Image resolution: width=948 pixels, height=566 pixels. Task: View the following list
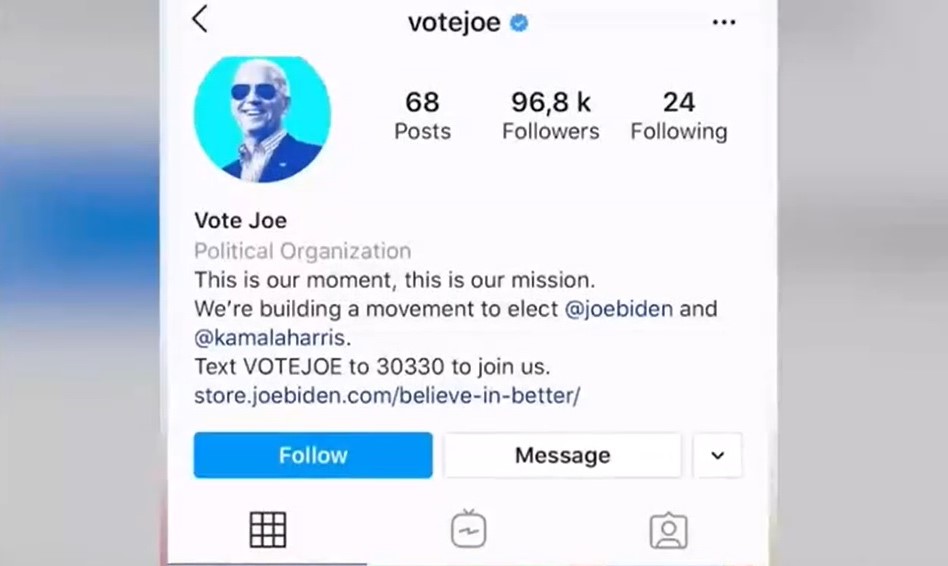point(678,115)
